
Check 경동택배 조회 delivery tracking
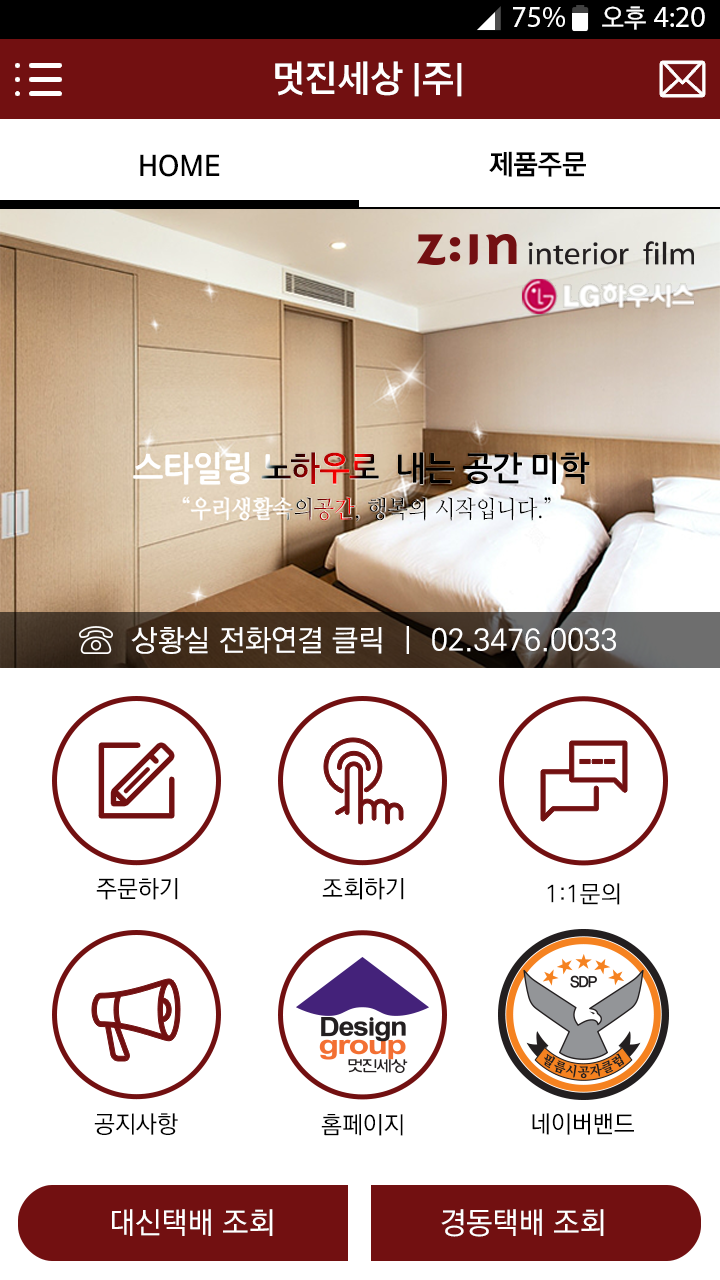[x=535, y=1222]
